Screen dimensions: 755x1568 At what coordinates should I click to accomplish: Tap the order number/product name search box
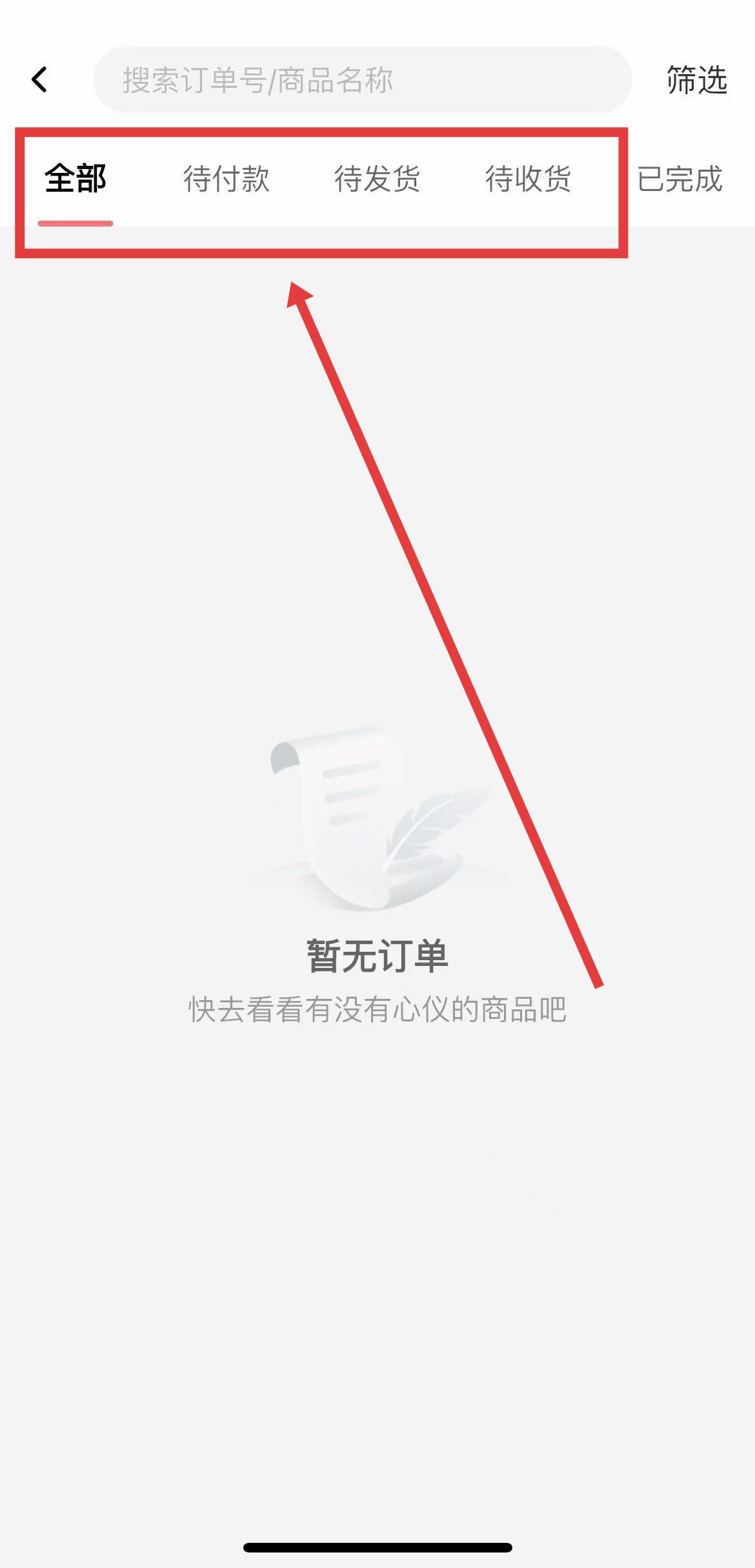[361, 80]
